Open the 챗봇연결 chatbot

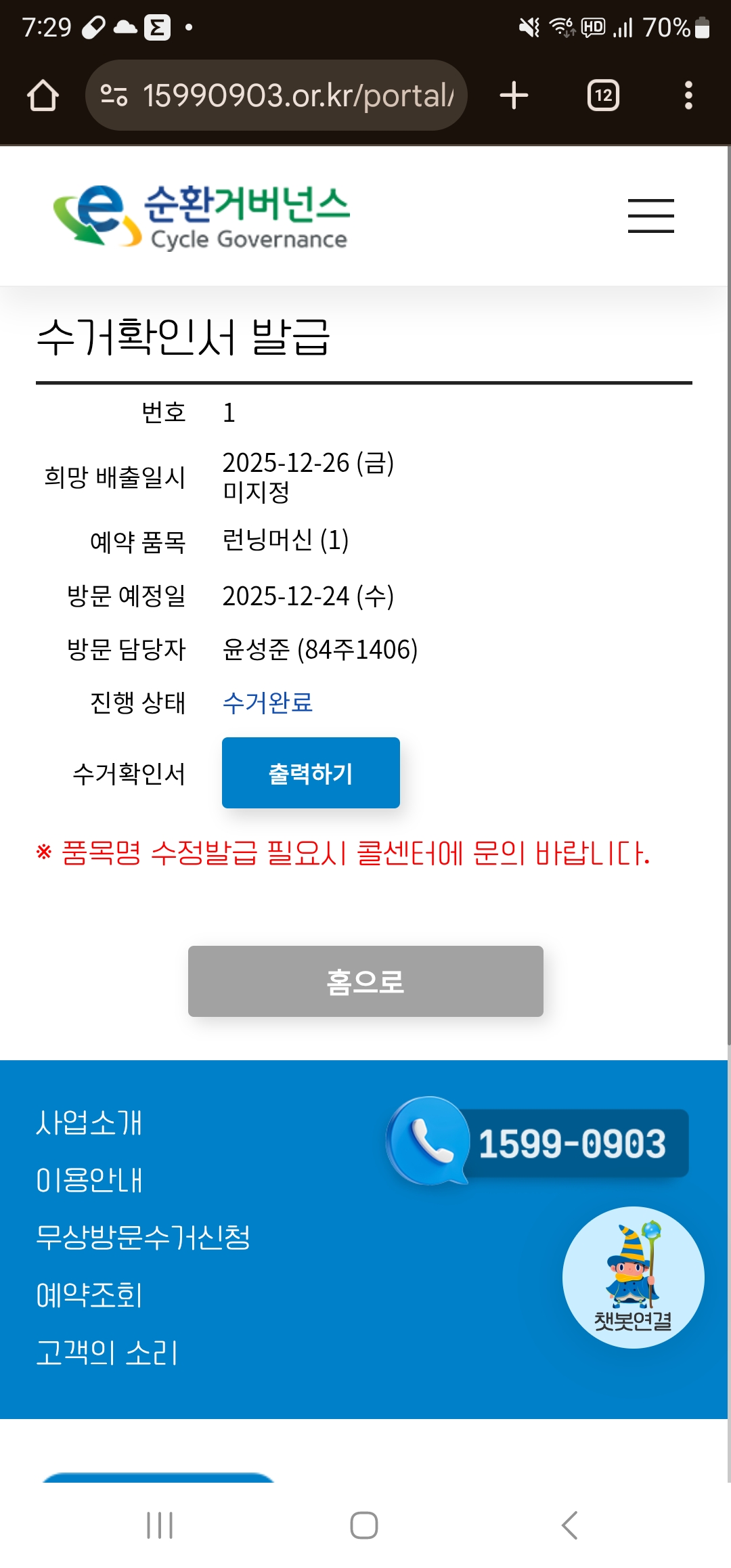point(633,1278)
